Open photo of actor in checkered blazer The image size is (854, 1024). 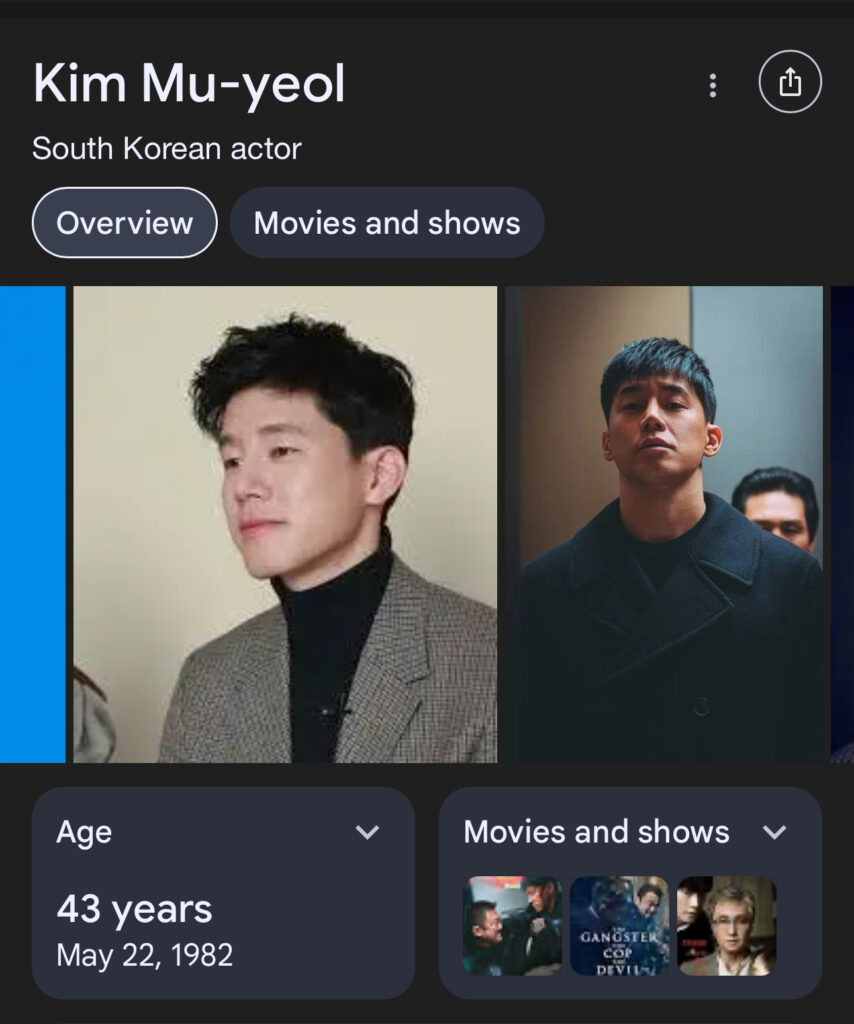point(285,524)
